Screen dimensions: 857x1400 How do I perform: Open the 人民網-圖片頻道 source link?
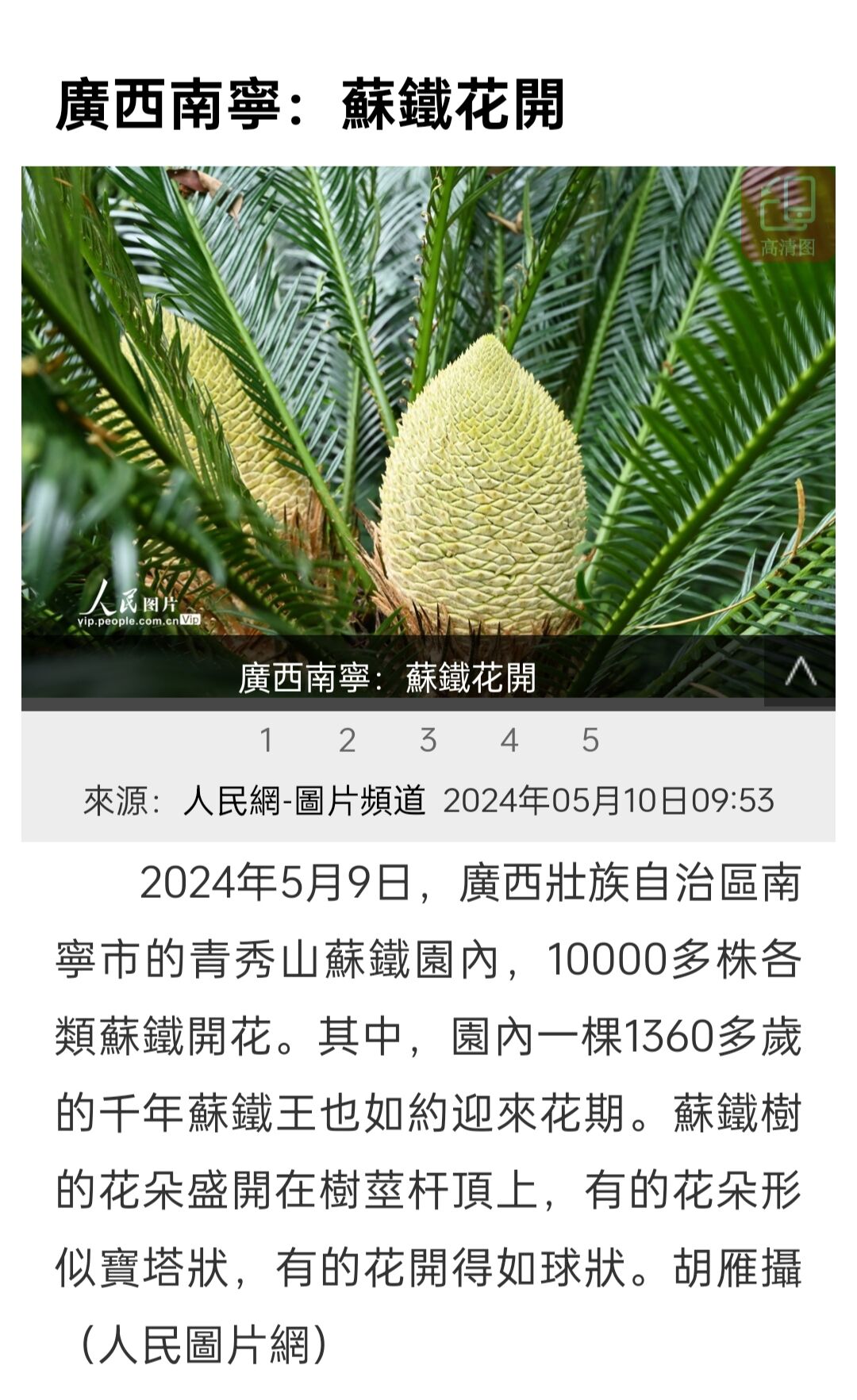pyautogui.click(x=304, y=801)
